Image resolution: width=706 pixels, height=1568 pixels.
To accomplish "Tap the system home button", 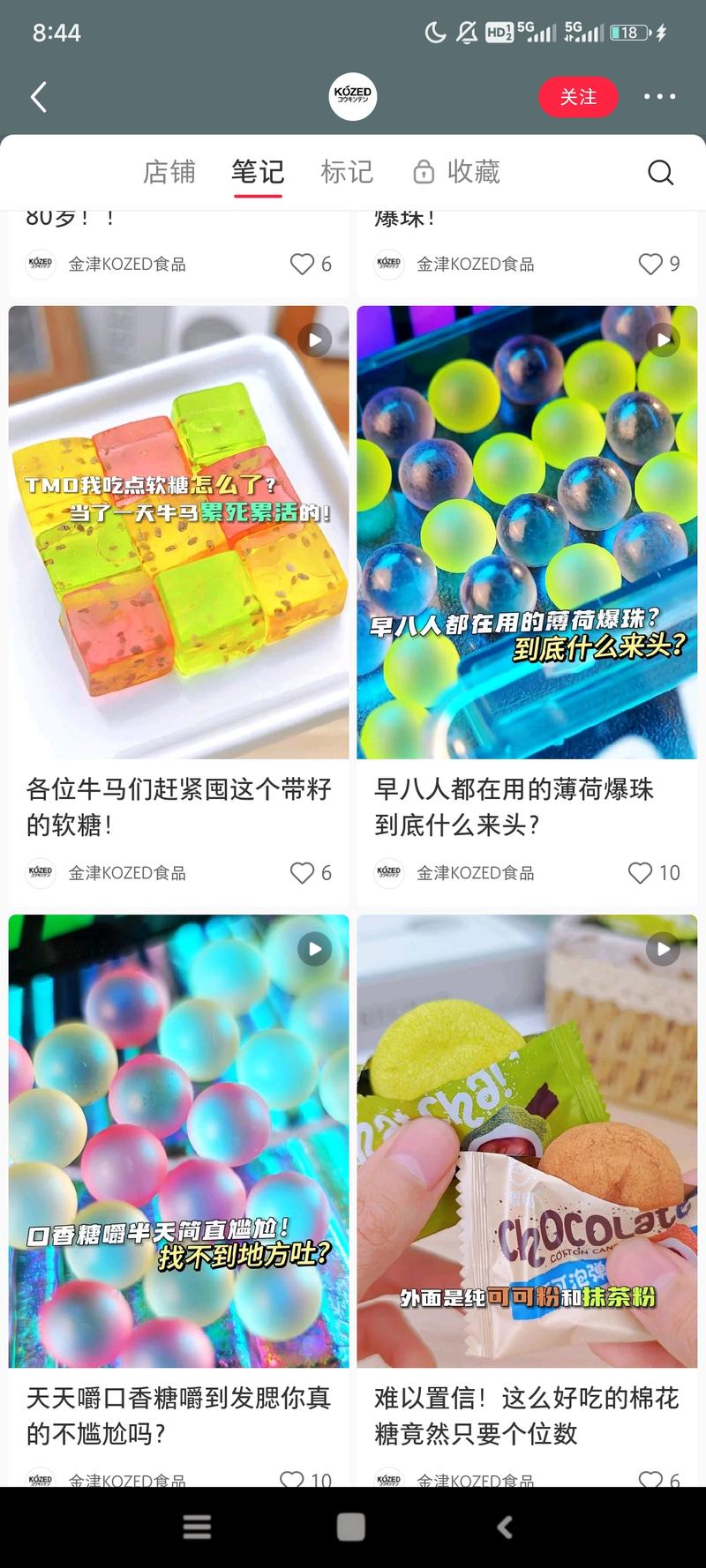I will click(351, 1527).
